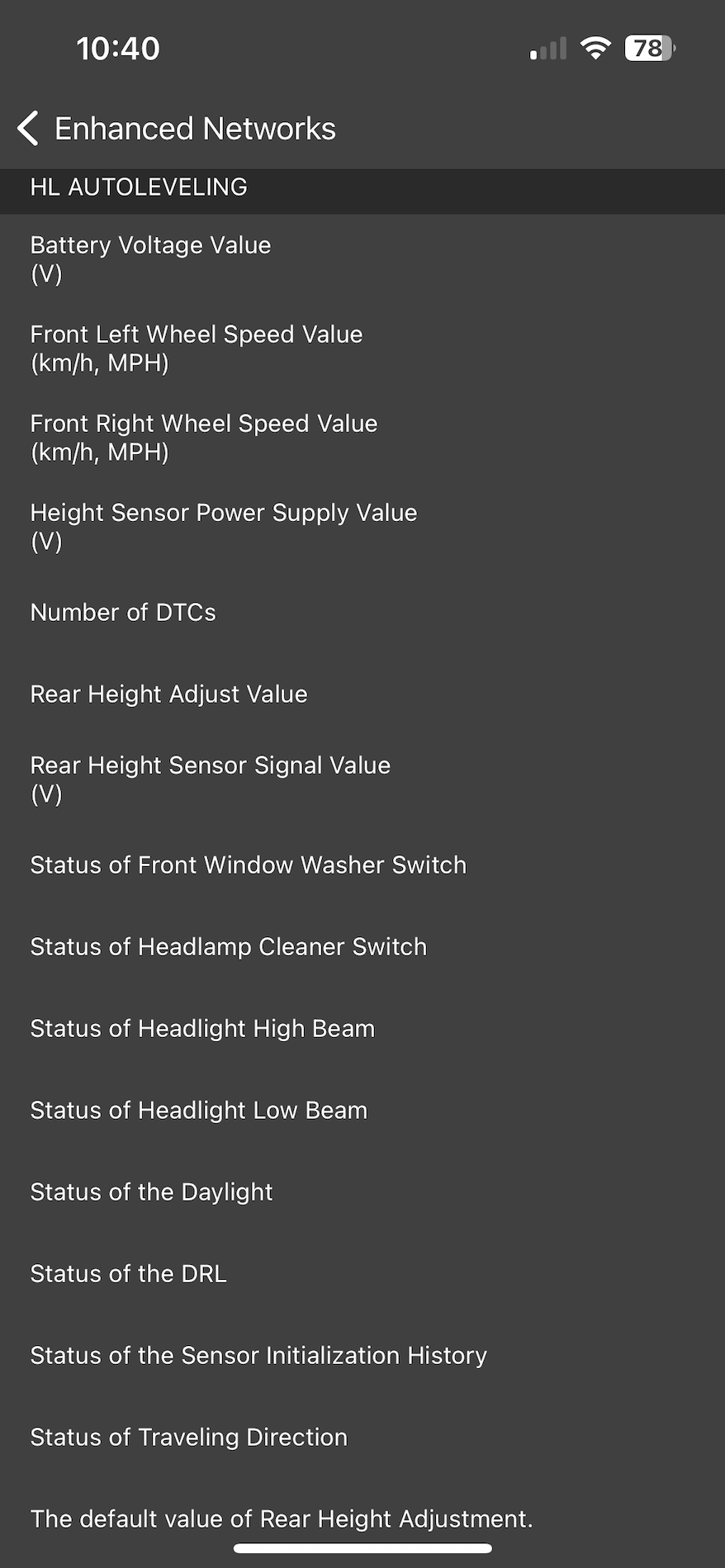Select Height Sensor Power Supply Value
Image resolution: width=725 pixels, height=1568 pixels.
(x=362, y=527)
